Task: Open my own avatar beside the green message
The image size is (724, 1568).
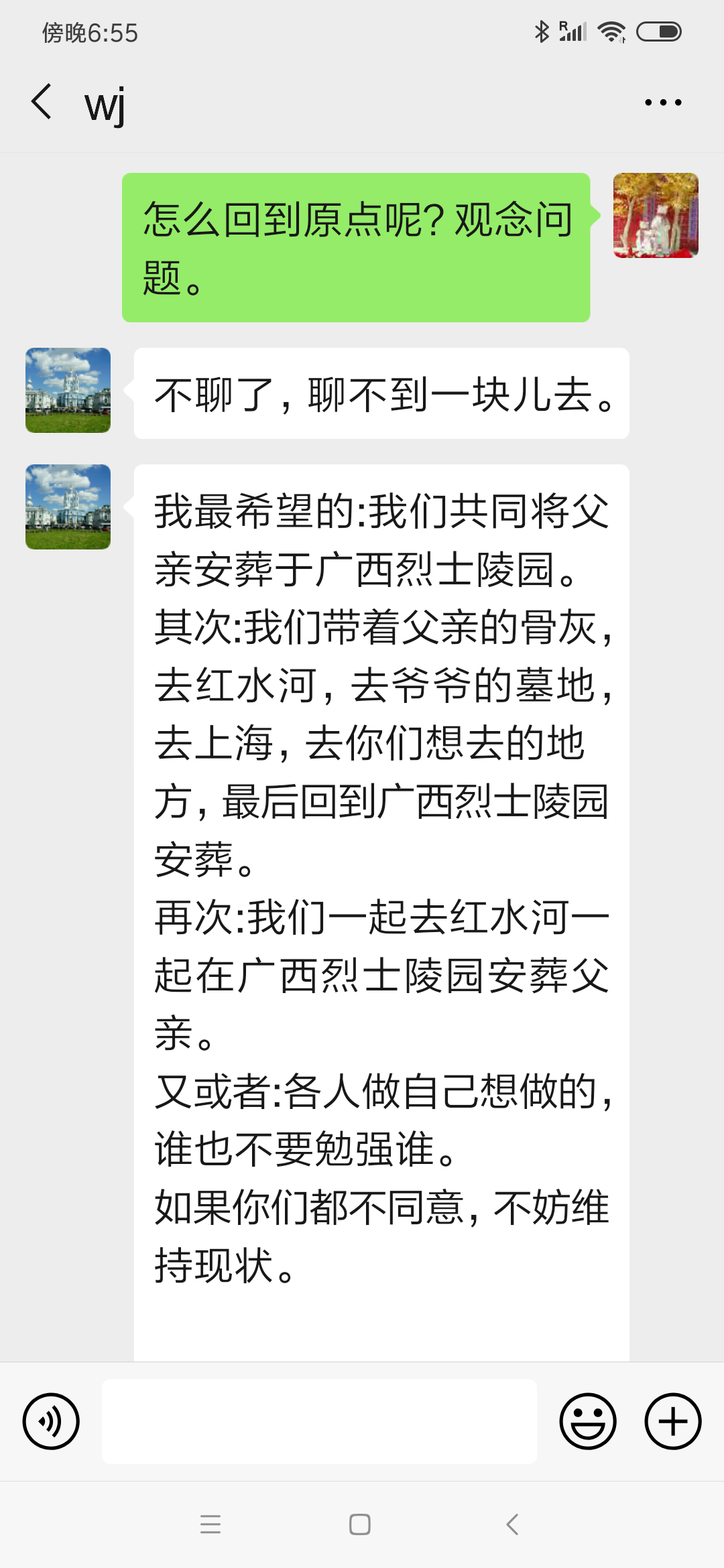Action: pyautogui.click(x=656, y=215)
